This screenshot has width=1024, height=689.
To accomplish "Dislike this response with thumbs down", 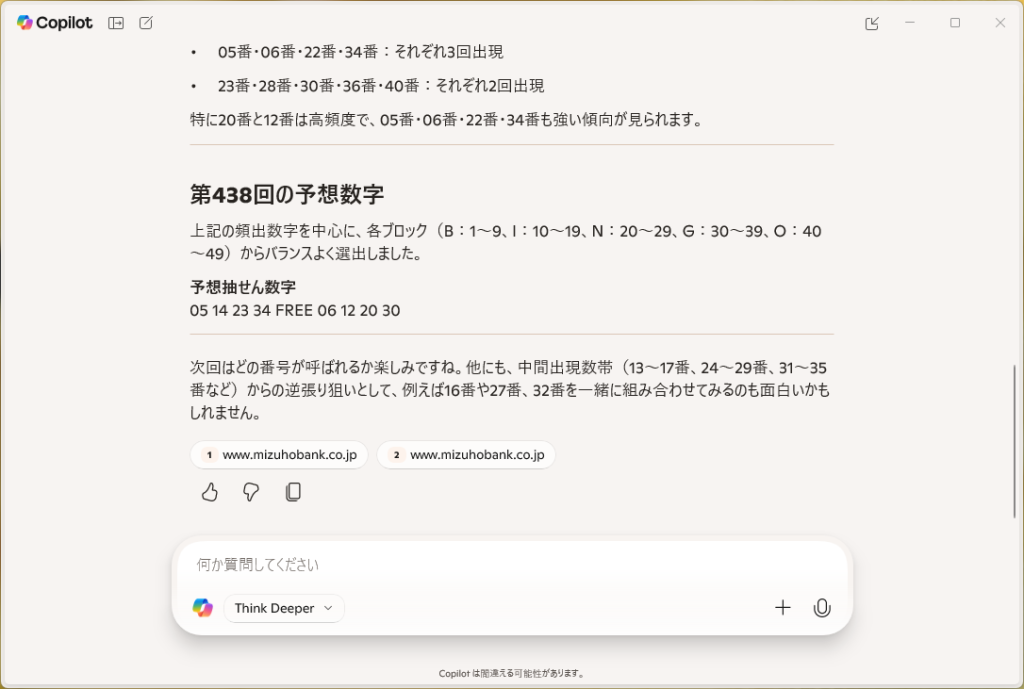I will pyautogui.click(x=251, y=492).
